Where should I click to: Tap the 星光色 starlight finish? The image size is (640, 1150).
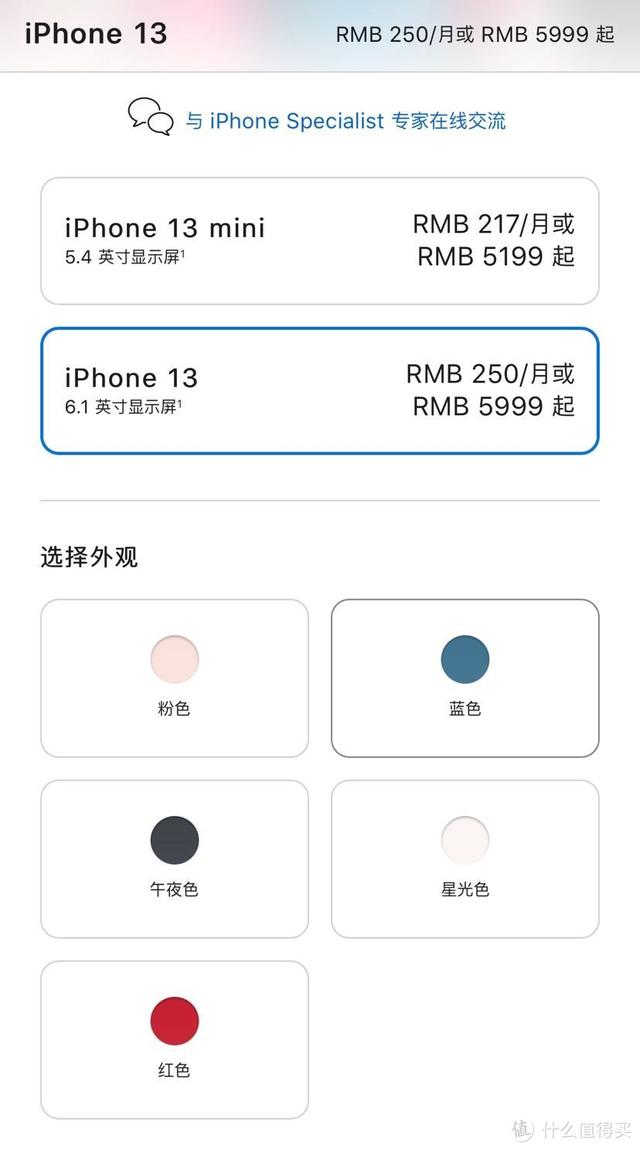tap(465, 859)
